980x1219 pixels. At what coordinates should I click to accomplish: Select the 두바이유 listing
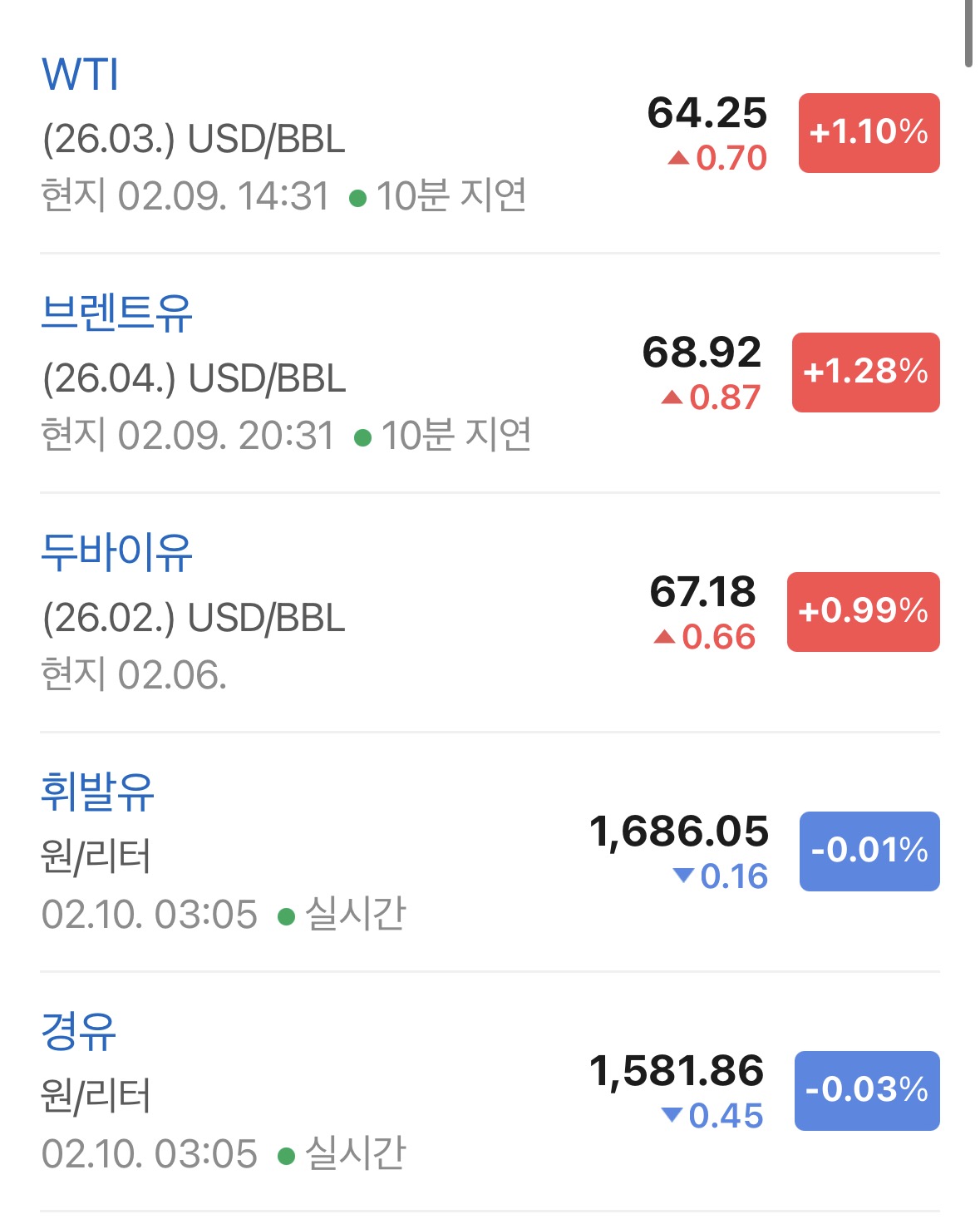pos(116,553)
